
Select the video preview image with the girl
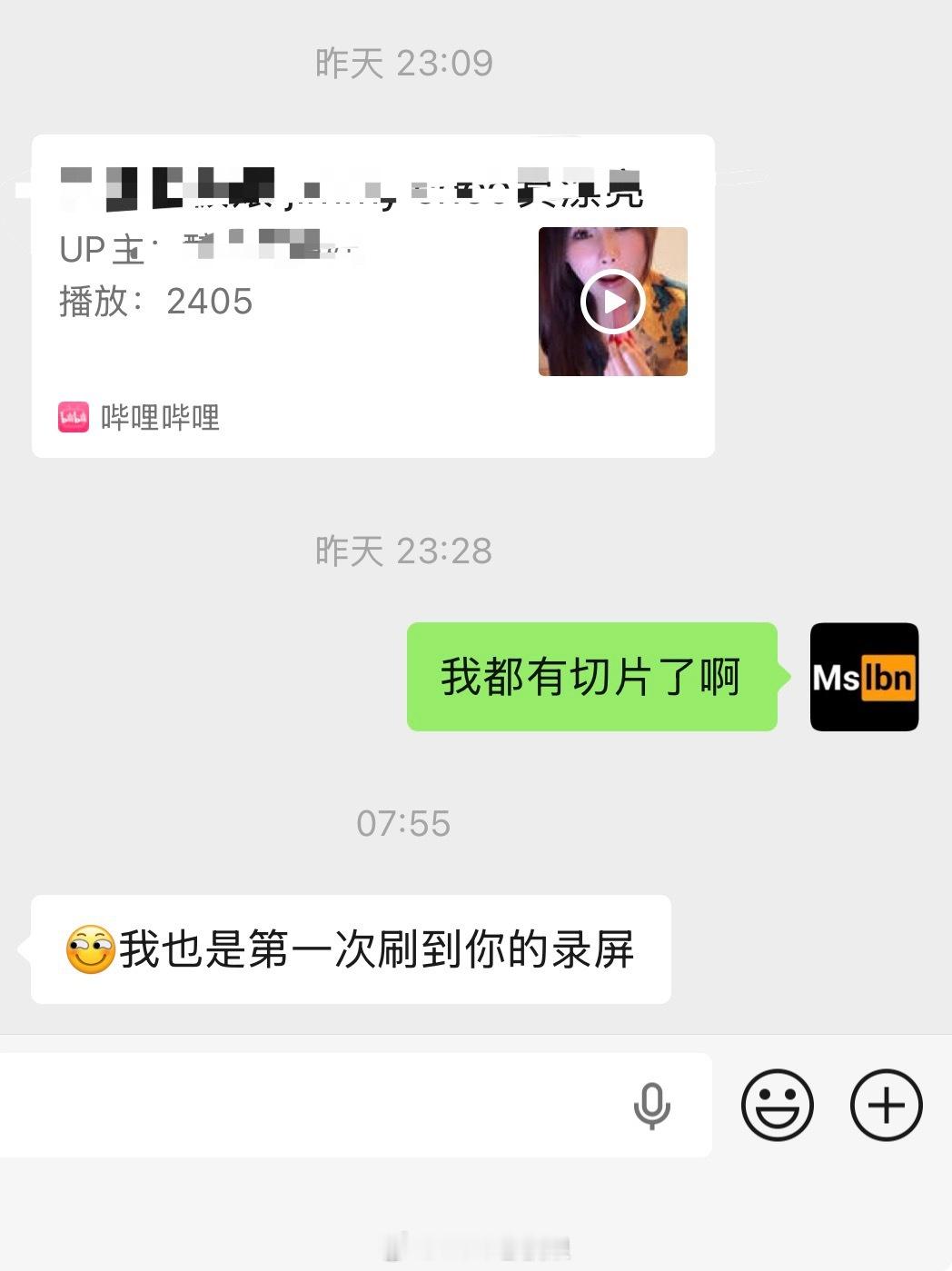[x=613, y=300]
